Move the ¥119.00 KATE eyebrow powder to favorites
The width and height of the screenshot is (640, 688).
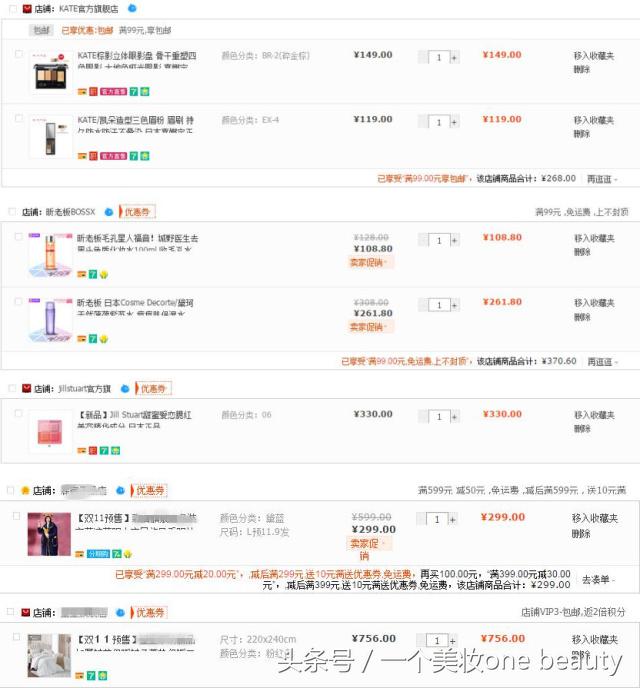(x=594, y=120)
